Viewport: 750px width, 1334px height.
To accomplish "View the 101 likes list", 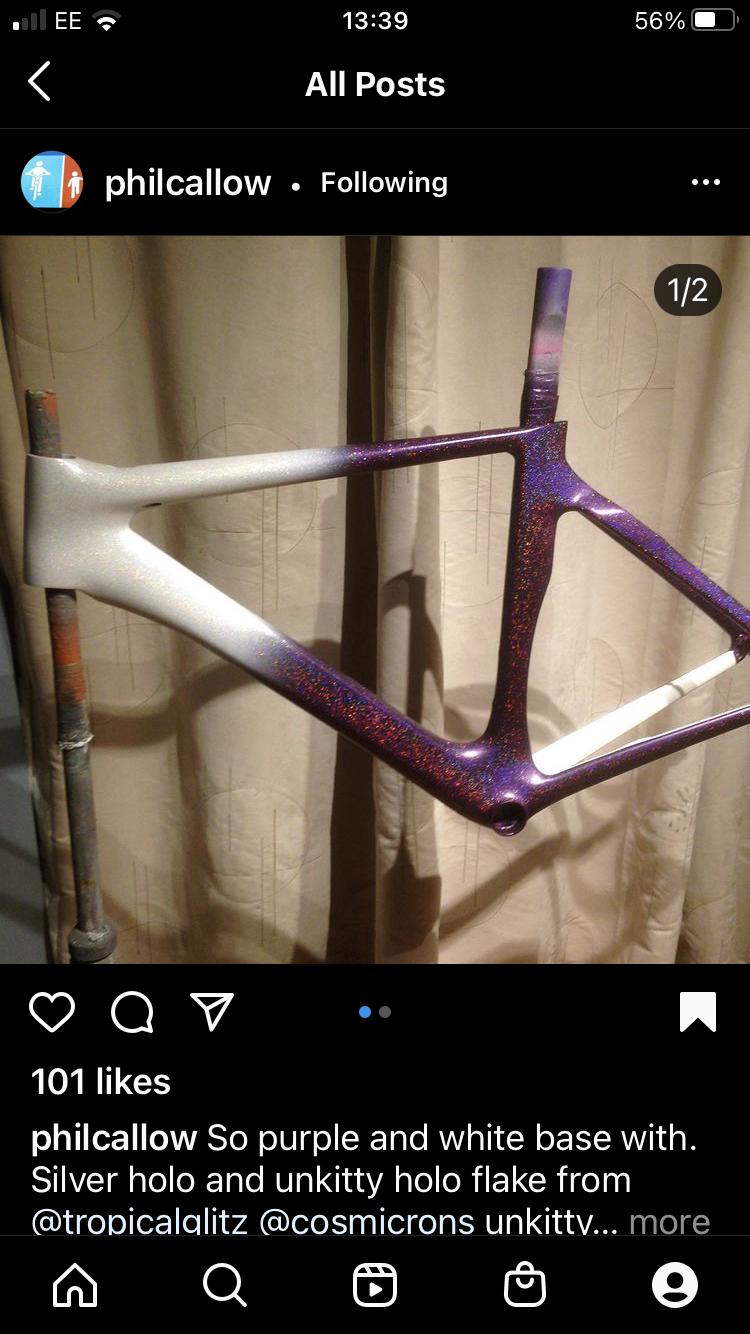I will click(x=101, y=1081).
